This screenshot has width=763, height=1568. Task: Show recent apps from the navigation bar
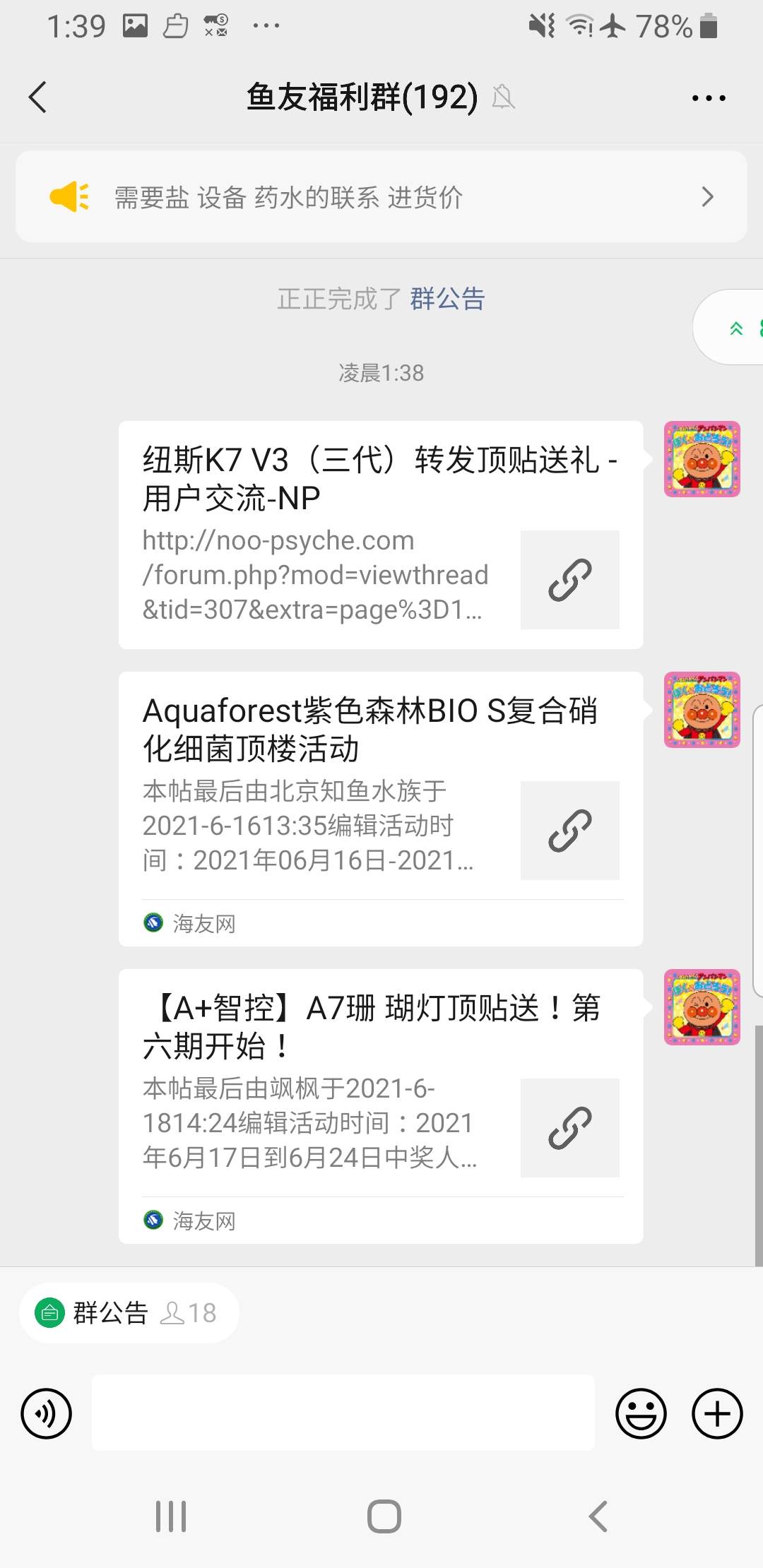click(171, 1516)
